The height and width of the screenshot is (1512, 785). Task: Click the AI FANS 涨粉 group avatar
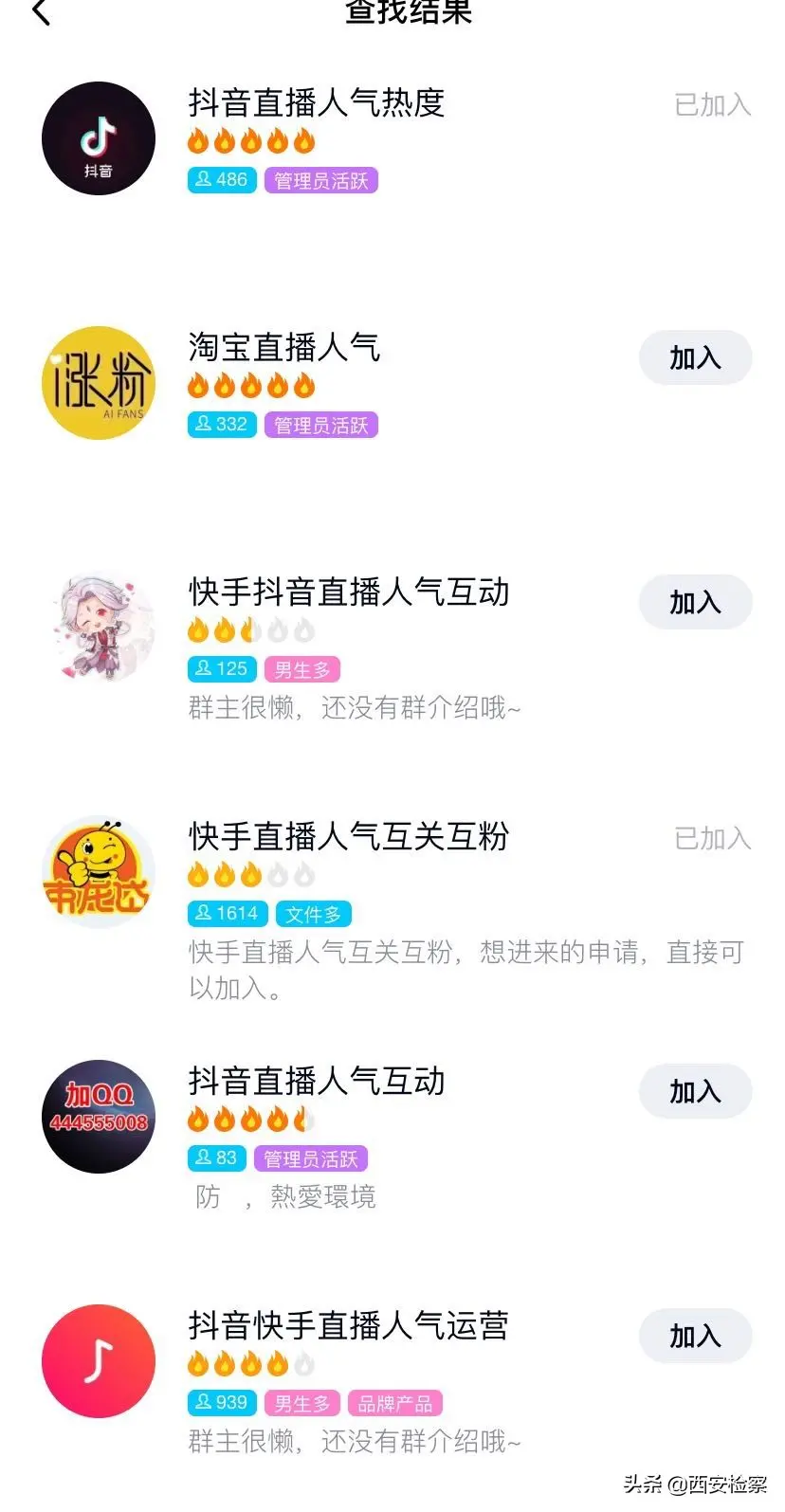[x=98, y=383]
